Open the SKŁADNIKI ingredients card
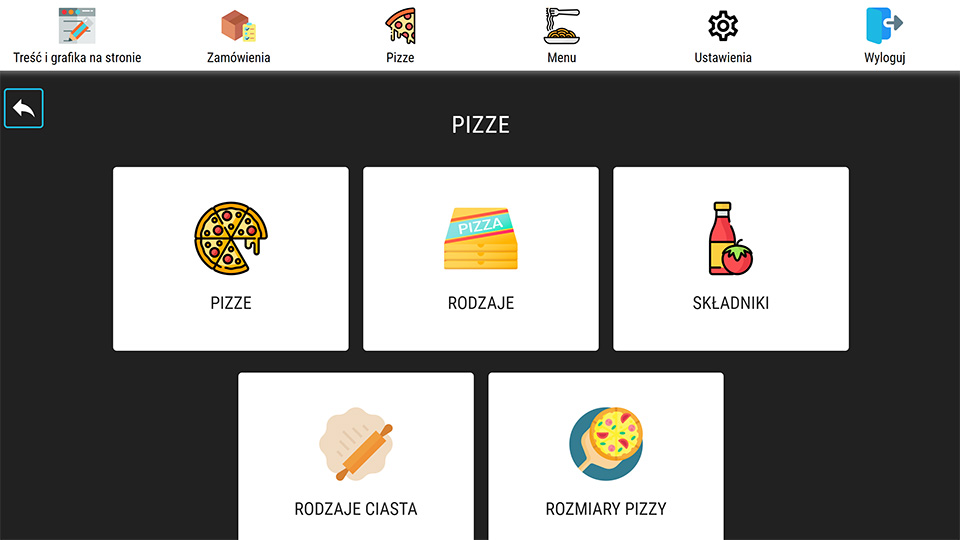This screenshot has width=960, height=540. 731,259
